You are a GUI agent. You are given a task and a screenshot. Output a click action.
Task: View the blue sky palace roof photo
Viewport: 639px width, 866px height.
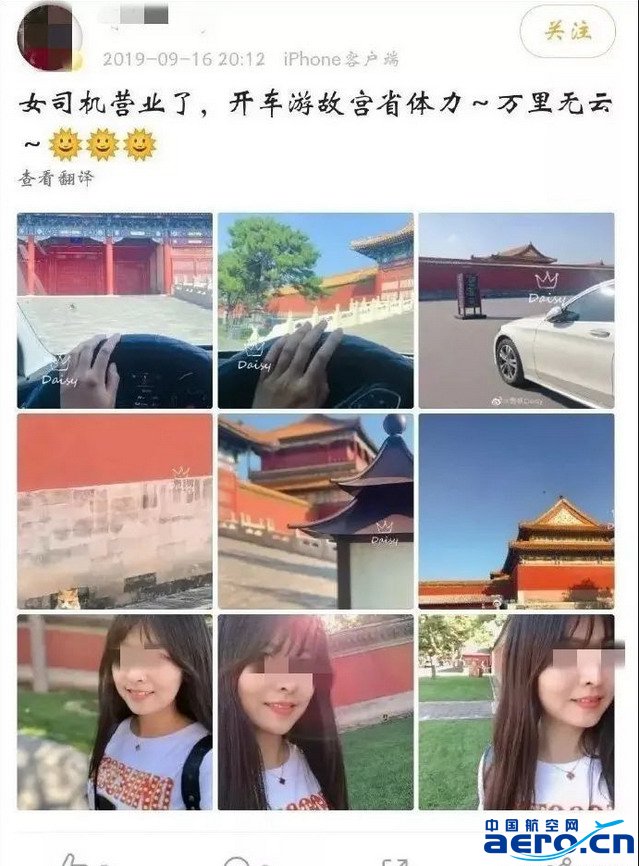(516, 511)
